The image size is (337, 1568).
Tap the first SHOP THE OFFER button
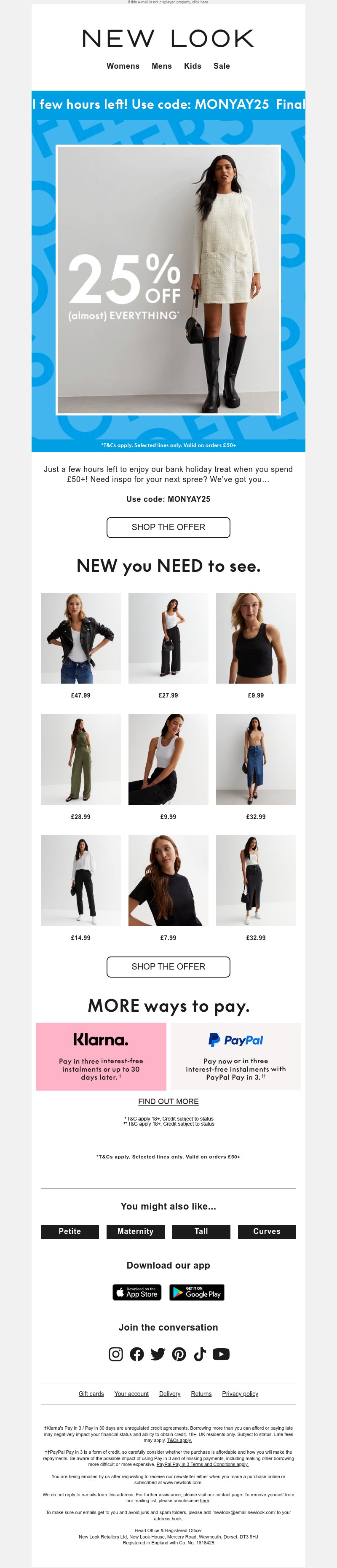pyautogui.click(x=168, y=527)
